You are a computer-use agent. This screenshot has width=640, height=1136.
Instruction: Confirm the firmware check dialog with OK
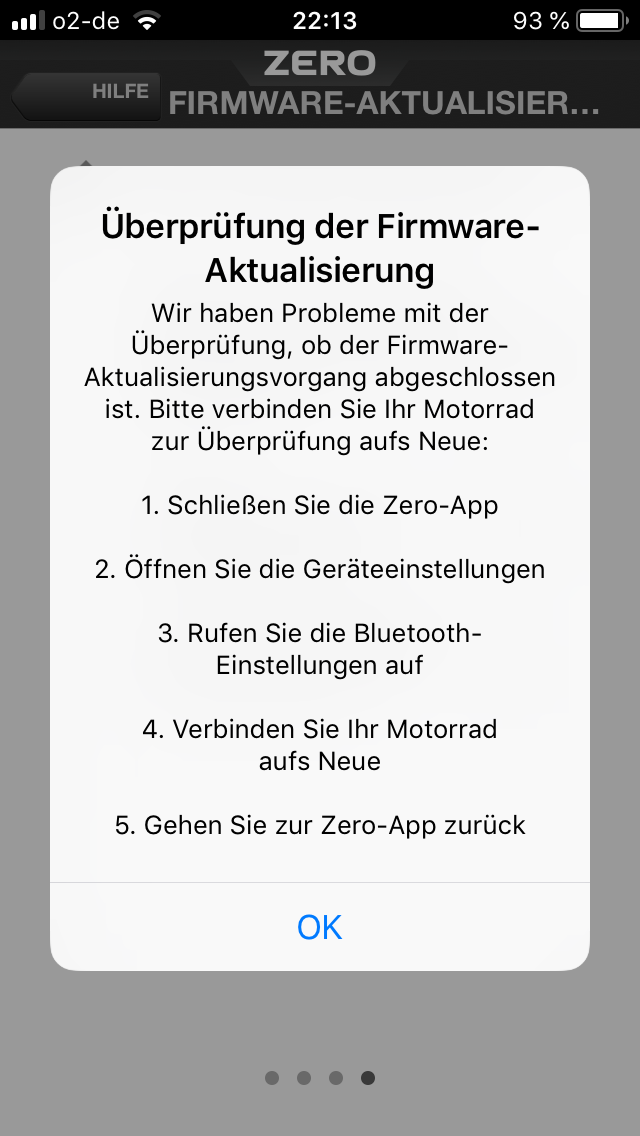pos(320,927)
